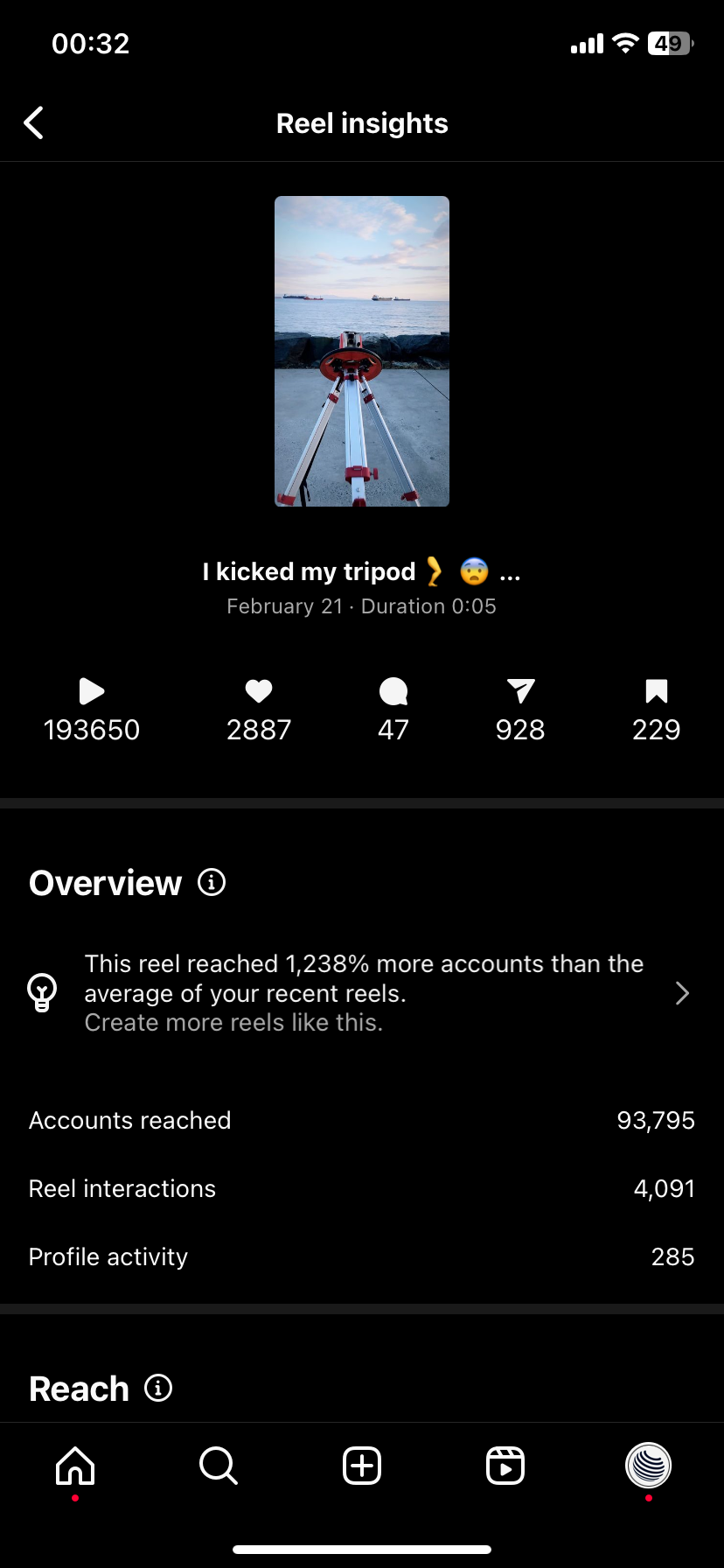Tap the Reach info icon
Screen dimensions: 724x1568
(158, 1388)
